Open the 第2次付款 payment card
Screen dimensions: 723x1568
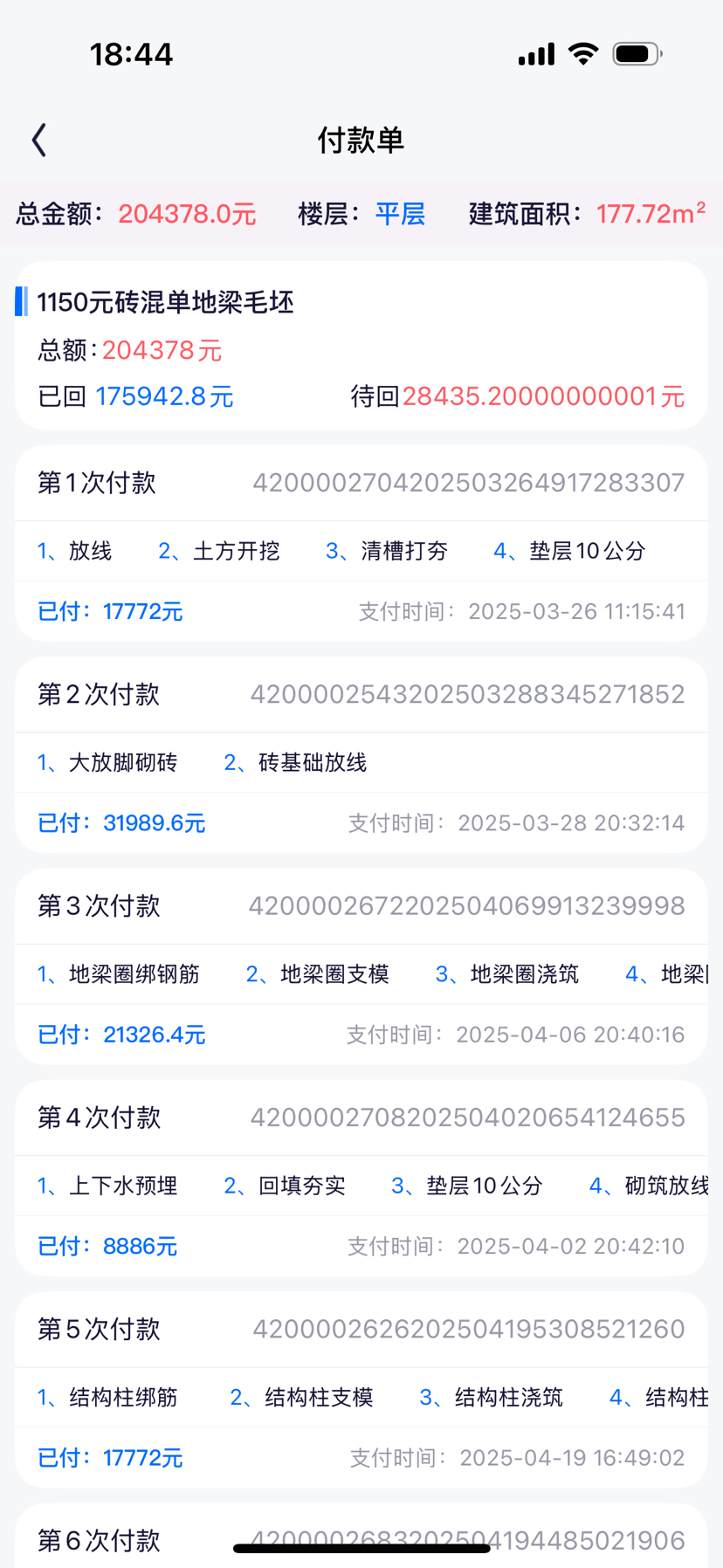coord(361,755)
